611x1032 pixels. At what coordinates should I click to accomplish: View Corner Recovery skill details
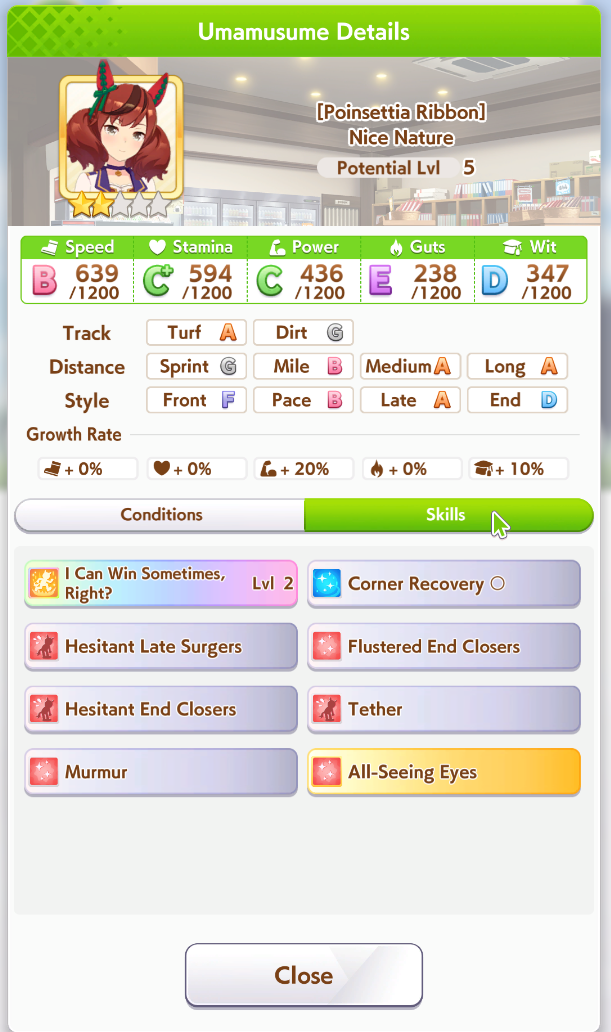(443, 584)
